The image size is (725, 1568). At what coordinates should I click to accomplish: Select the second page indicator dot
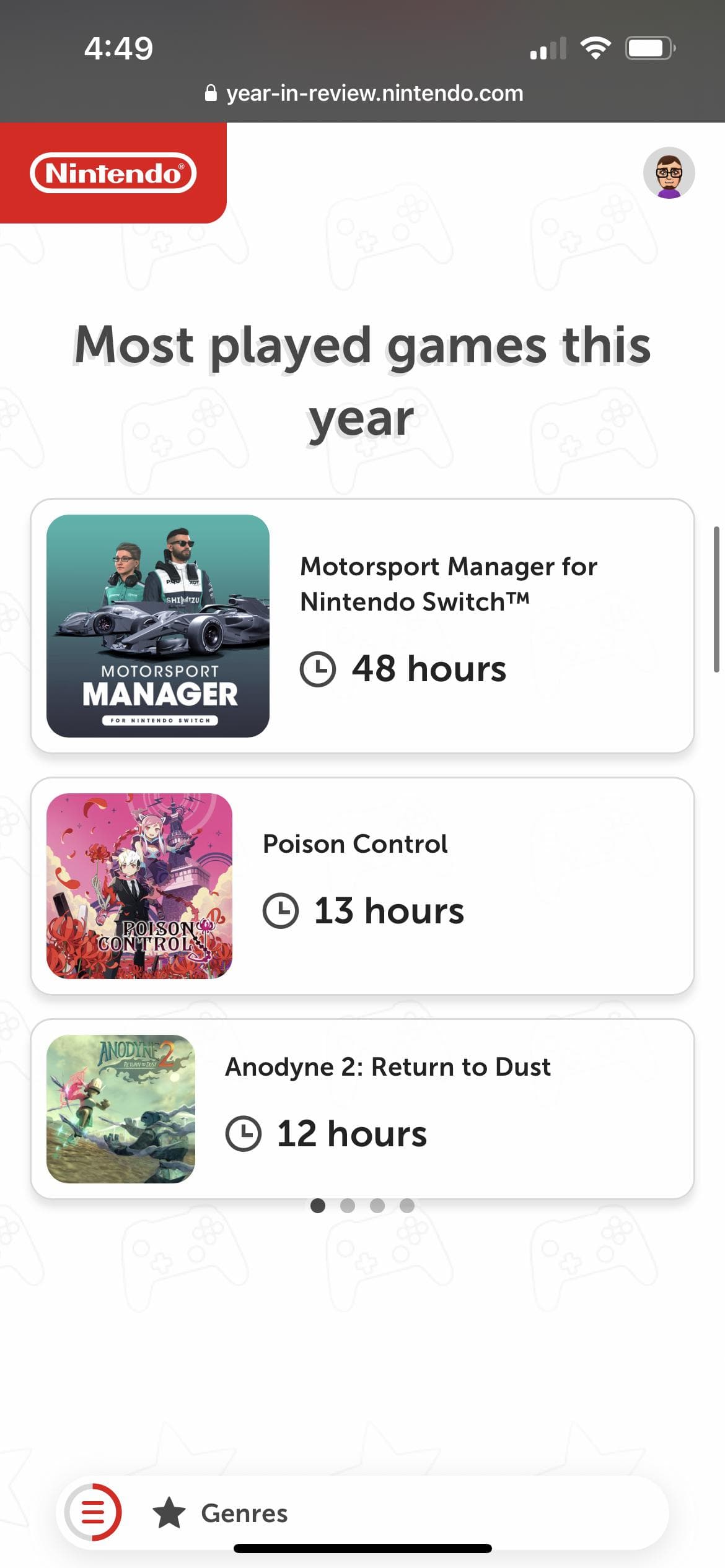tap(348, 1205)
